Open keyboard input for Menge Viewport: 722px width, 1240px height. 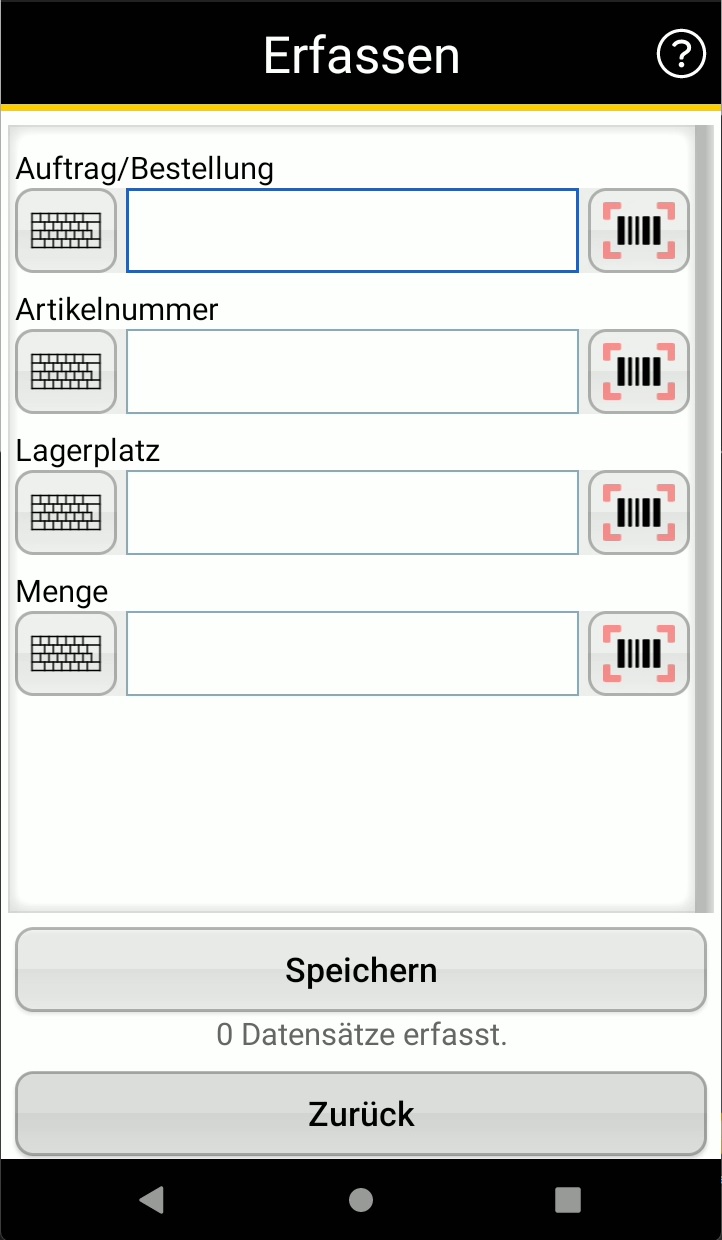pos(65,653)
